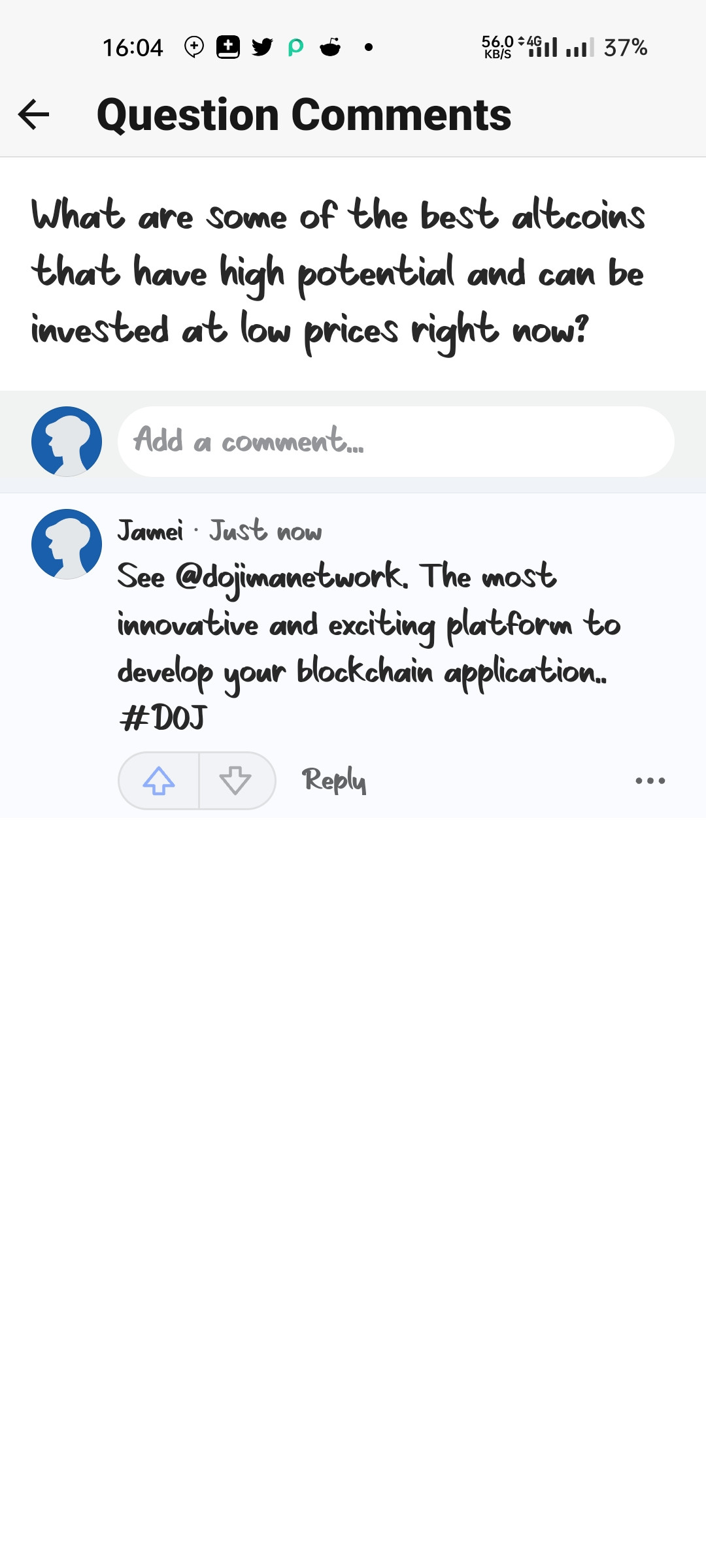Image resolution: width=706 pixels, height=1568 pixels.
Task: Open the overflow menu on Jamei's comment
Action: 650,780
